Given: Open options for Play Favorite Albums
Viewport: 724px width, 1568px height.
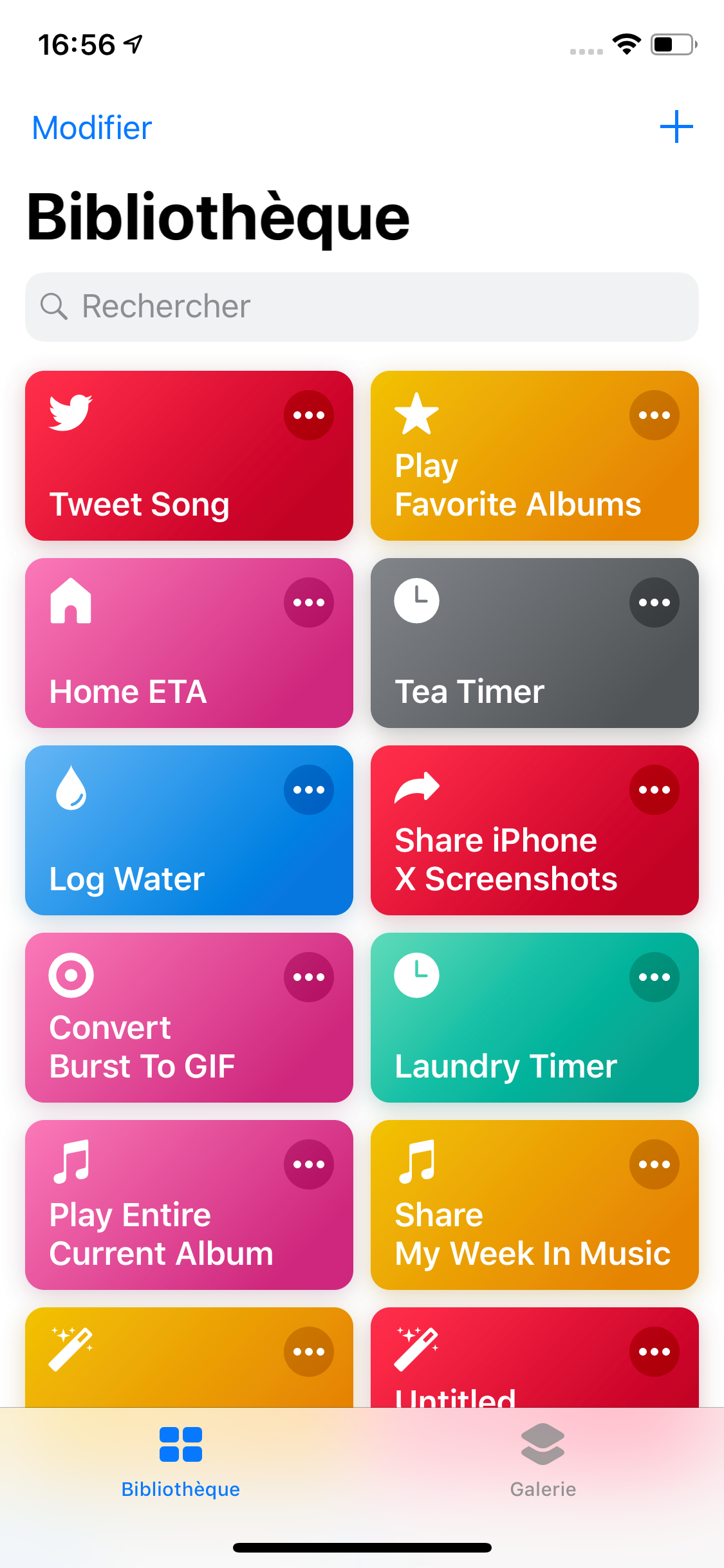Looking at the screenshot, I should click(654, 415).
